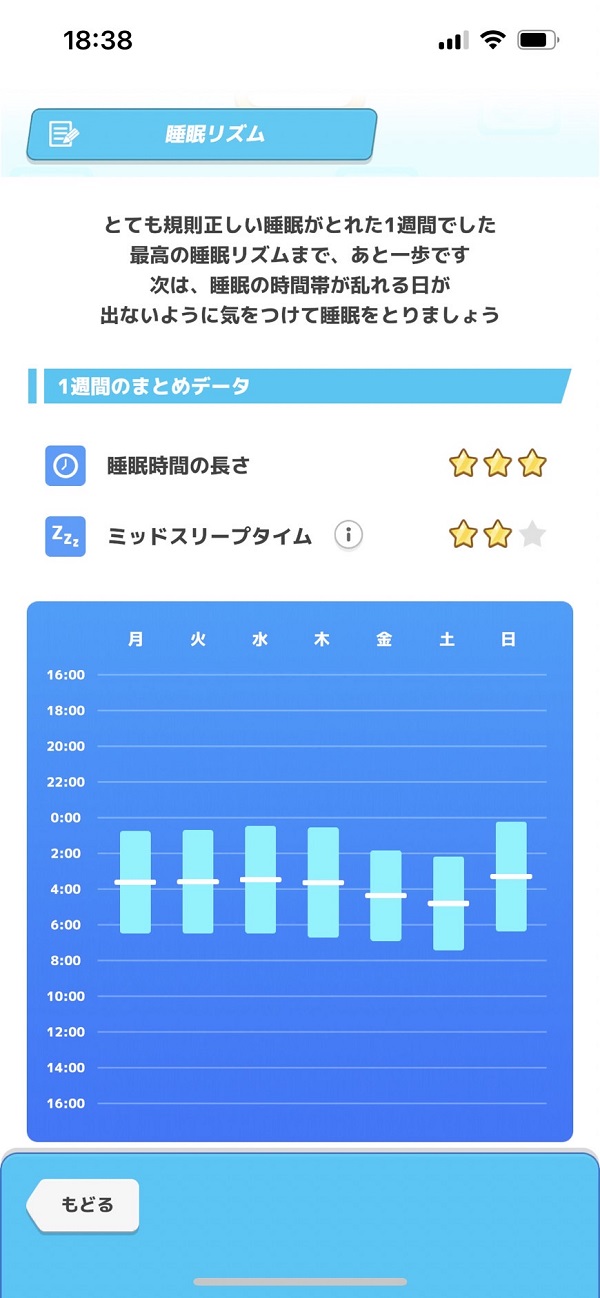Open the ミッドスリープタイム info icon

tap(348, 535)
